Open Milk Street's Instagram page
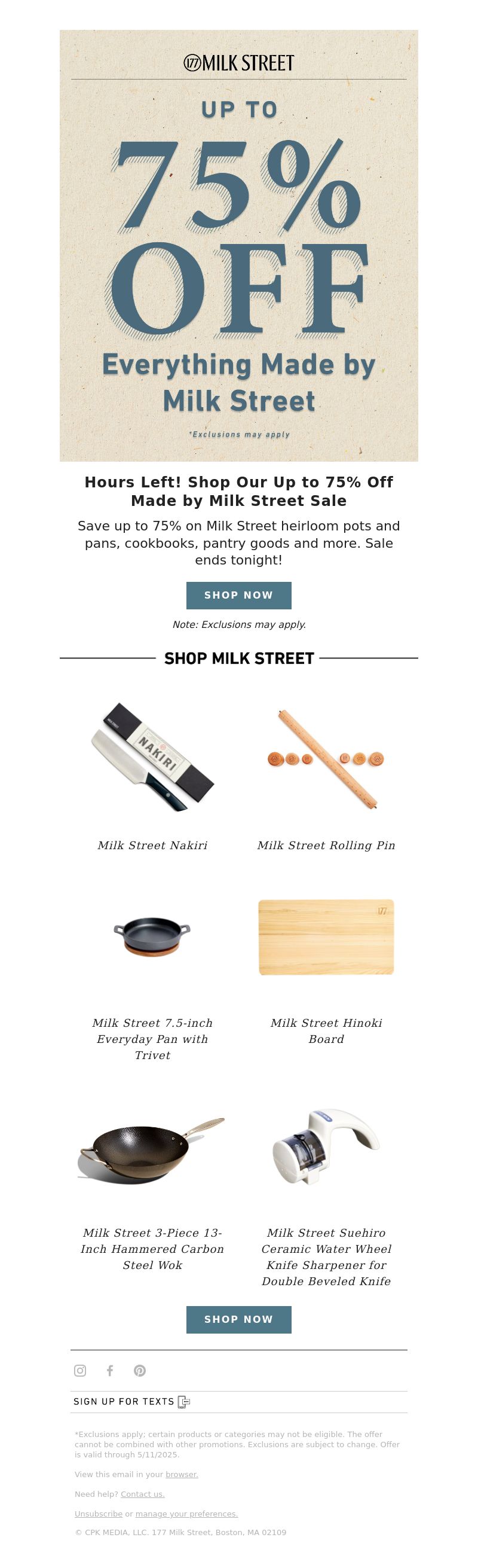 pyautogui.click(x=79, y=1370)
